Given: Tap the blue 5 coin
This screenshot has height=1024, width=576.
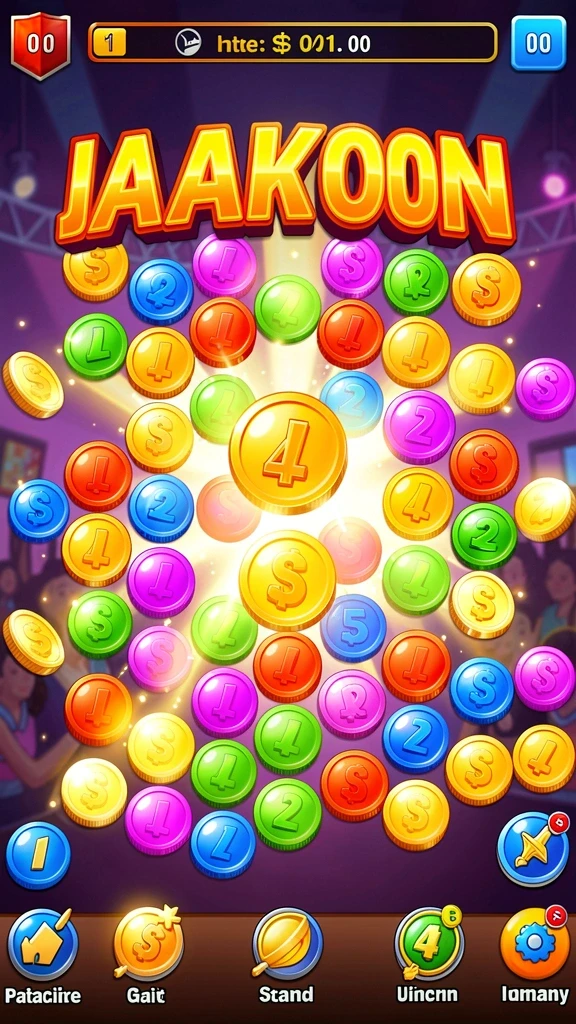Looking at the screenshot, I should tap(353, 628).
